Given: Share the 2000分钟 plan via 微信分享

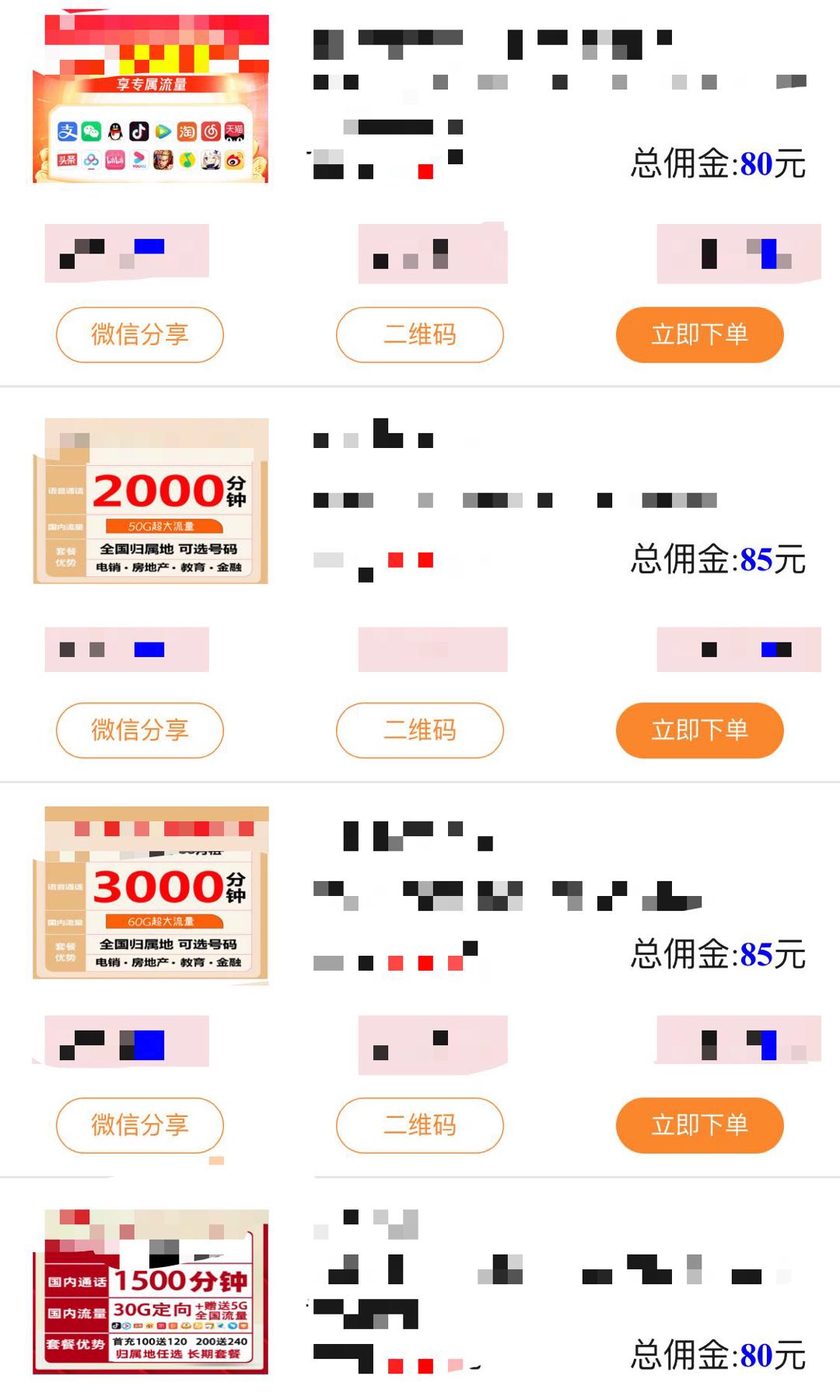Looking at the screenshot, I should (140, 730).
